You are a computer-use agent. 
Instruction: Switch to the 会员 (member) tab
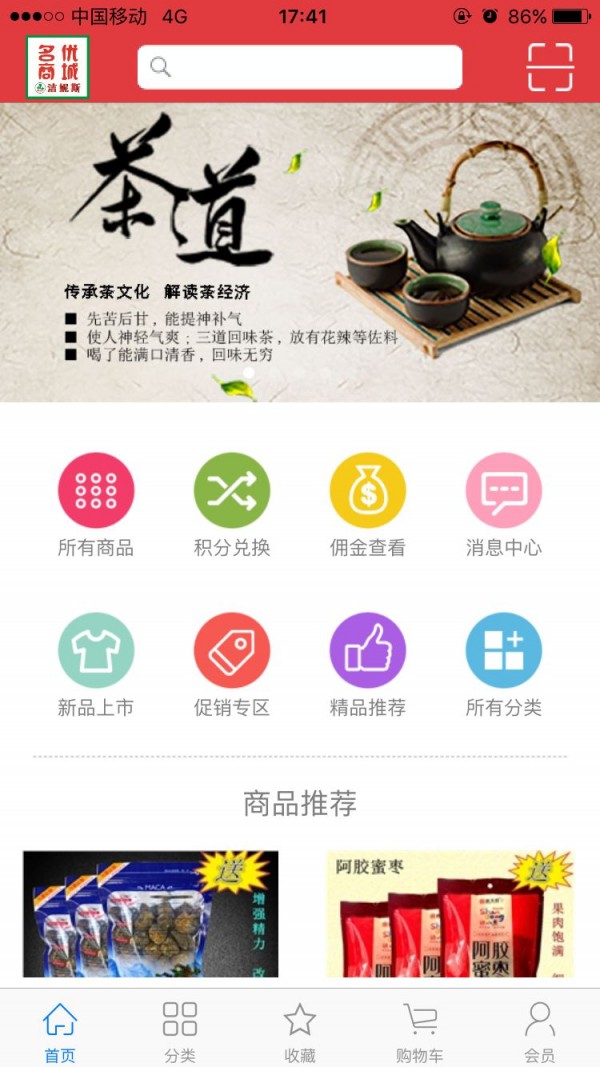pyautogui.click(x=540, y=1030)
